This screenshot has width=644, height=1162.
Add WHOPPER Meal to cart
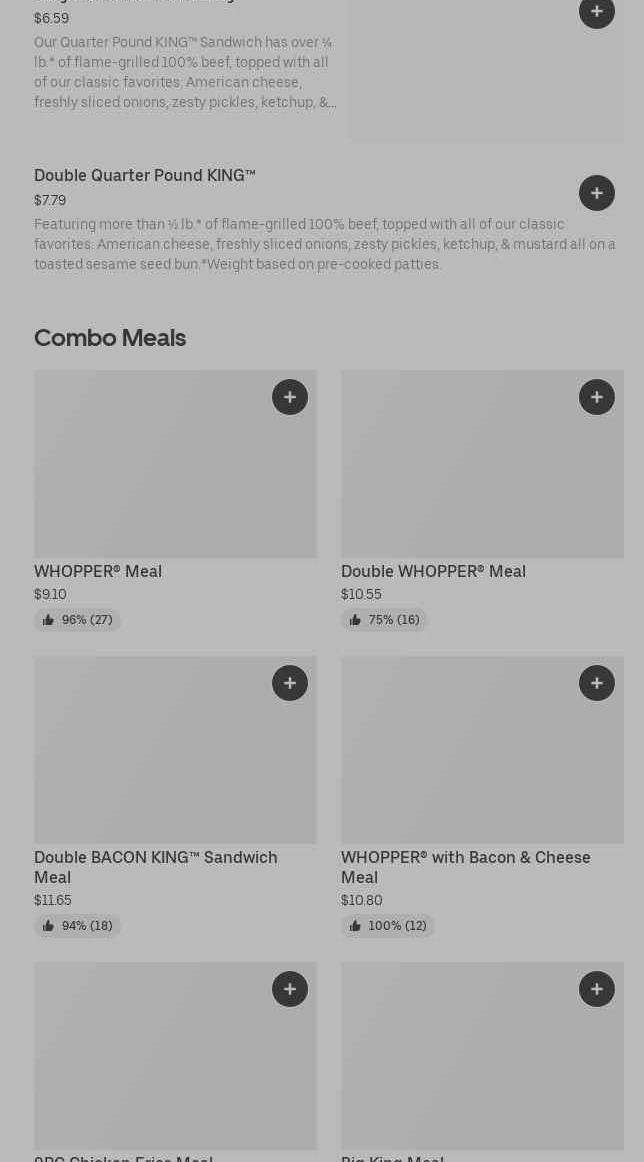pos(290,397)
